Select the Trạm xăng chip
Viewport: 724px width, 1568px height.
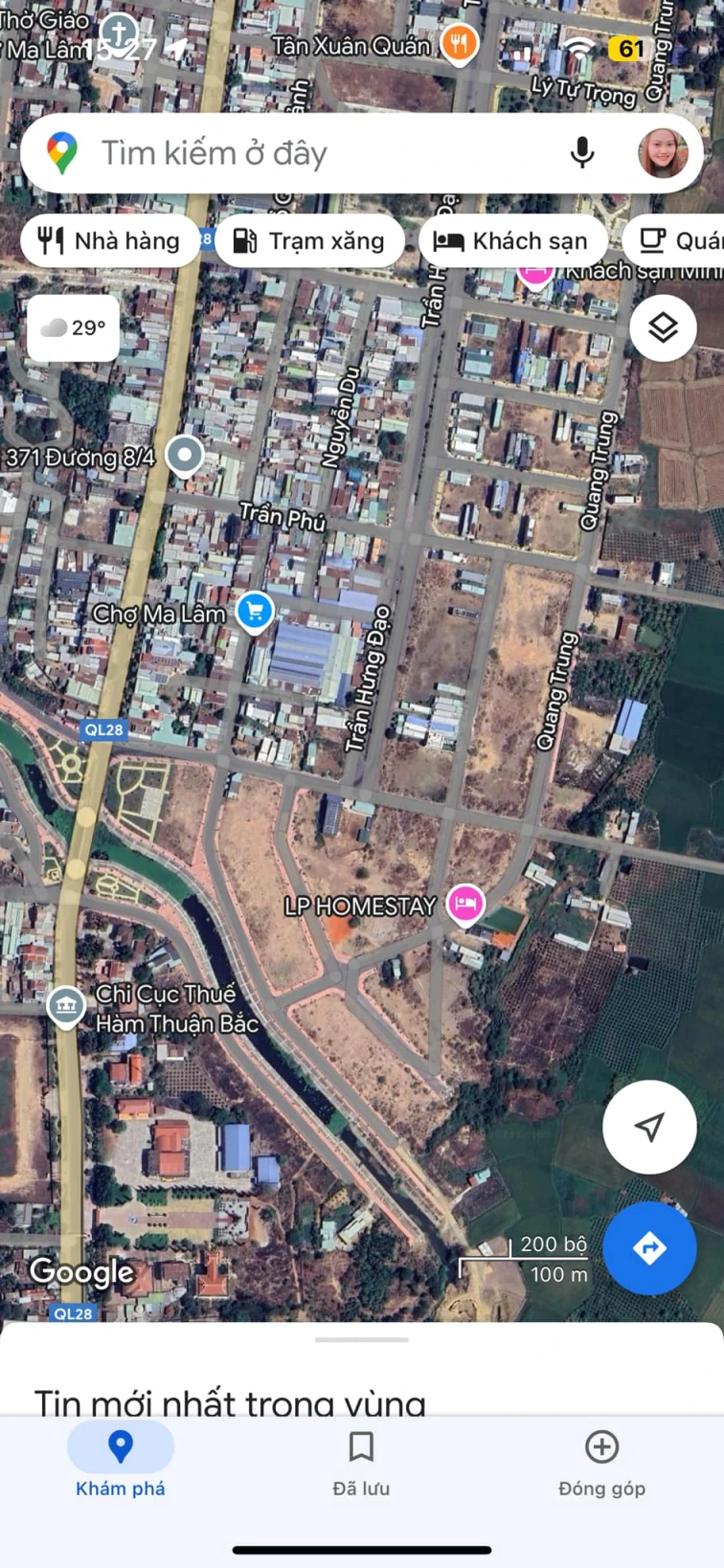coord(309,241)
